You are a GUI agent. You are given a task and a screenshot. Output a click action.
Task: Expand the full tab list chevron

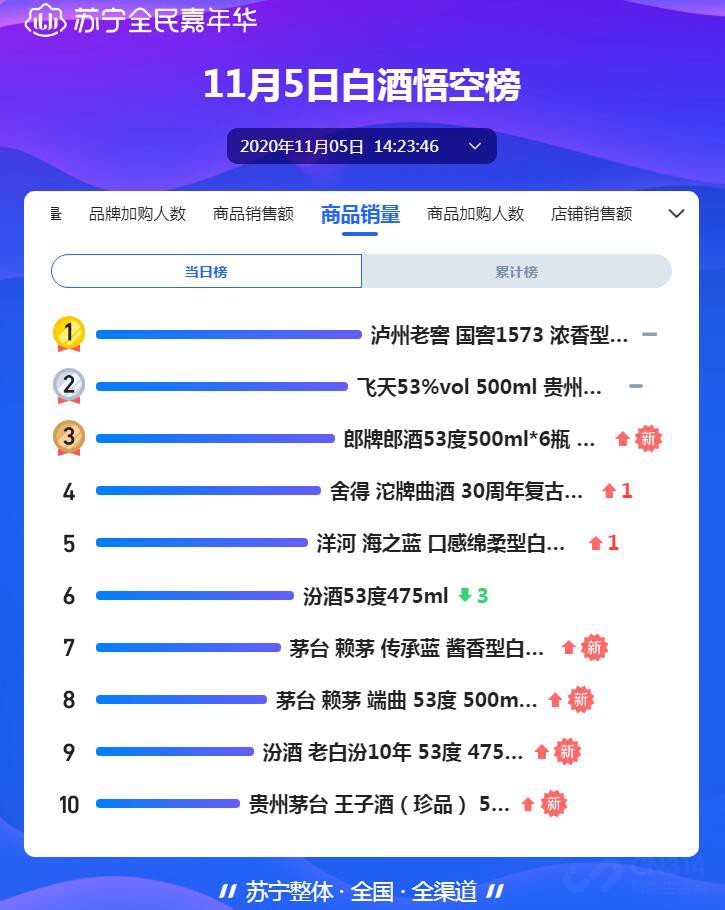click(x=677, y=214)
